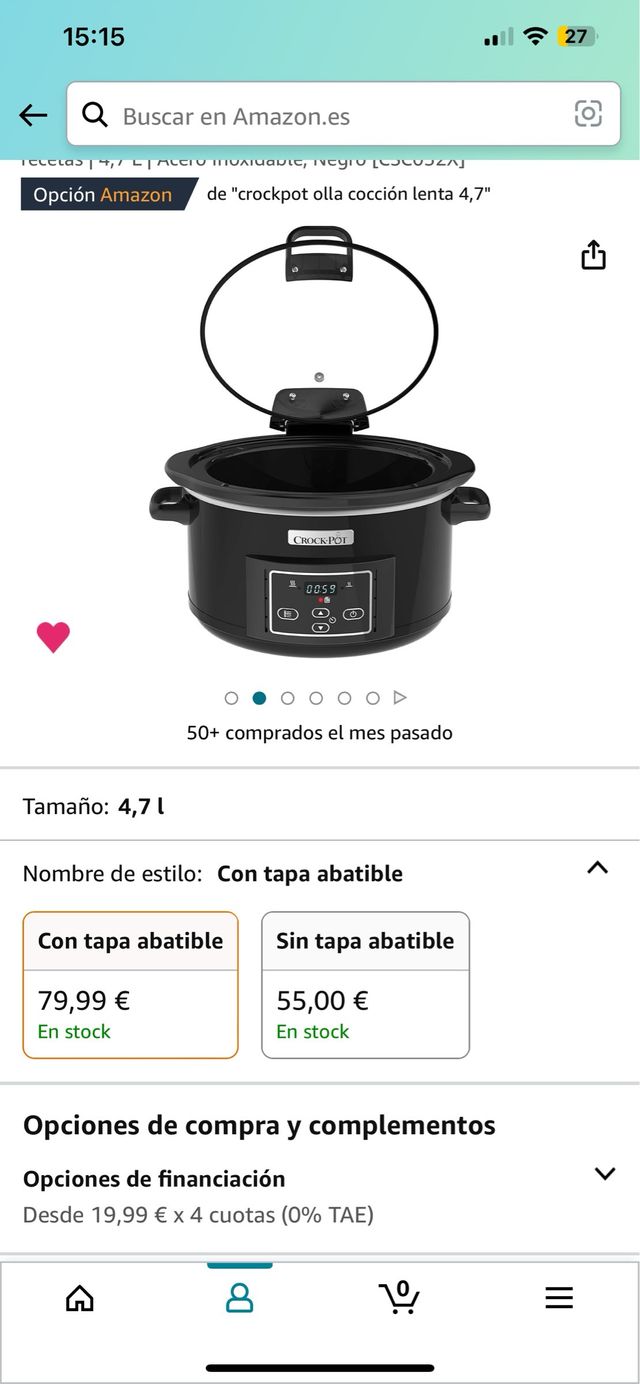The image size is (640, 1384).
Task: Open the camera lens search icon
Action: click(x=588, y=115)
